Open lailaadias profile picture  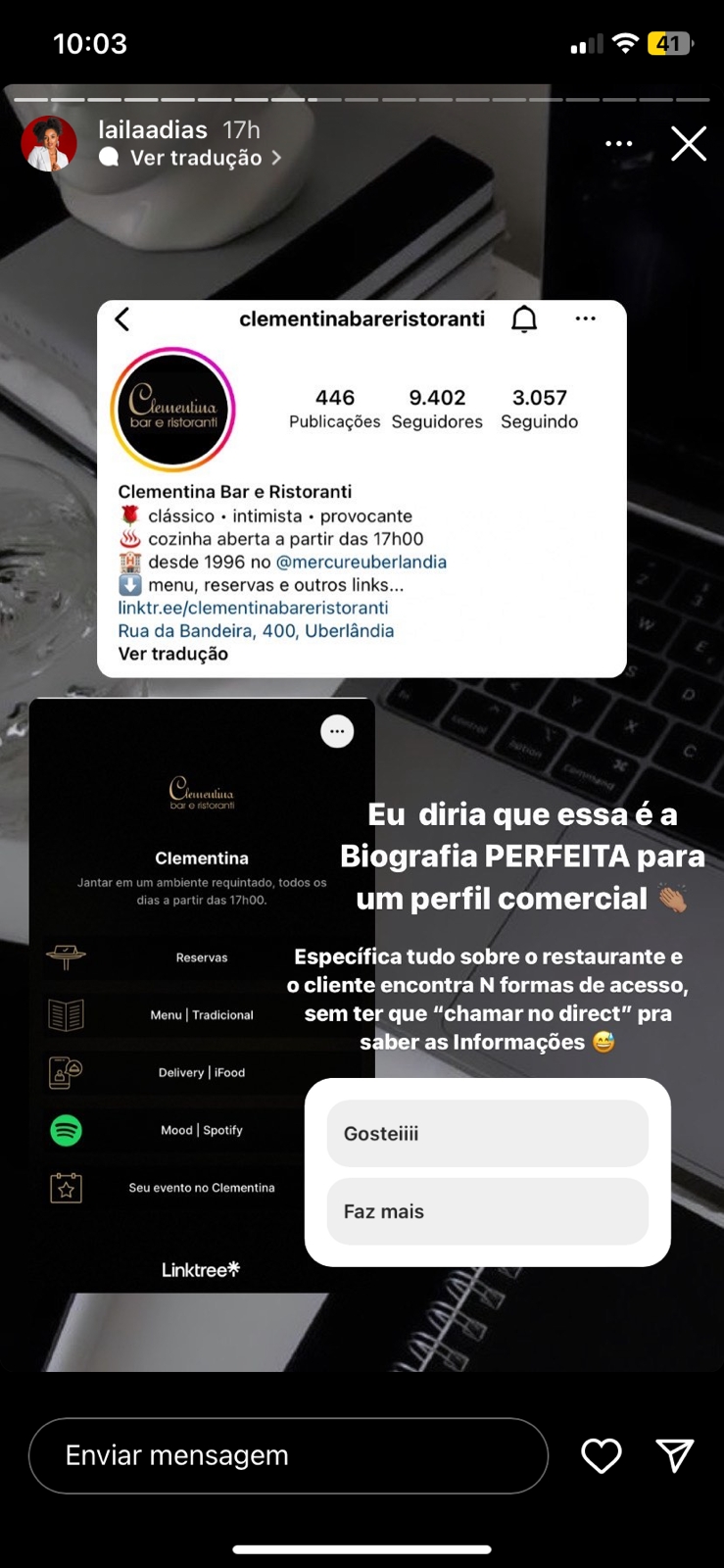[49, 144]
